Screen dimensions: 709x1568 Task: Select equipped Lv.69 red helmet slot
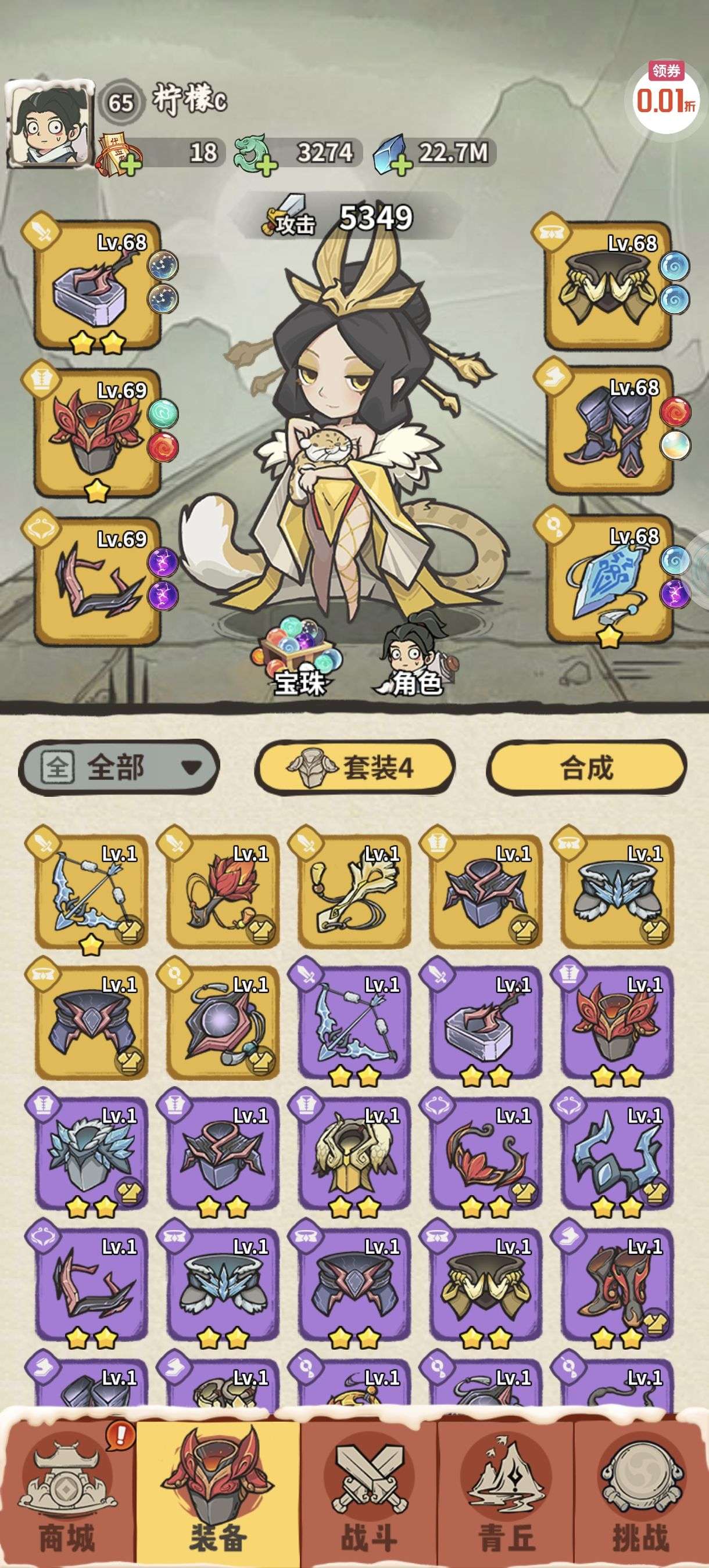(x=98, y=433)
